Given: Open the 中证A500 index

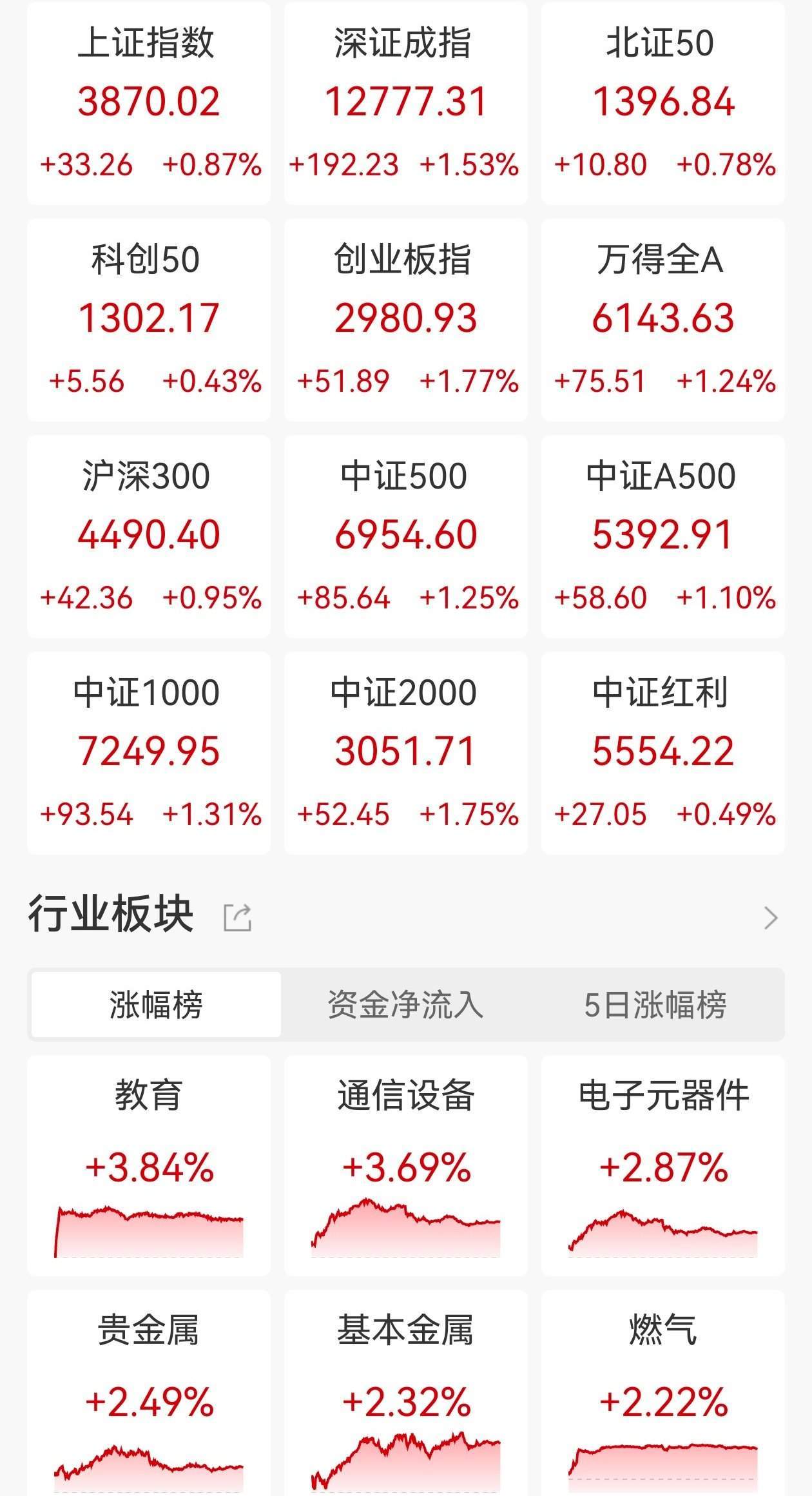Looking at the screenshot, I should (x=664, y=534).
